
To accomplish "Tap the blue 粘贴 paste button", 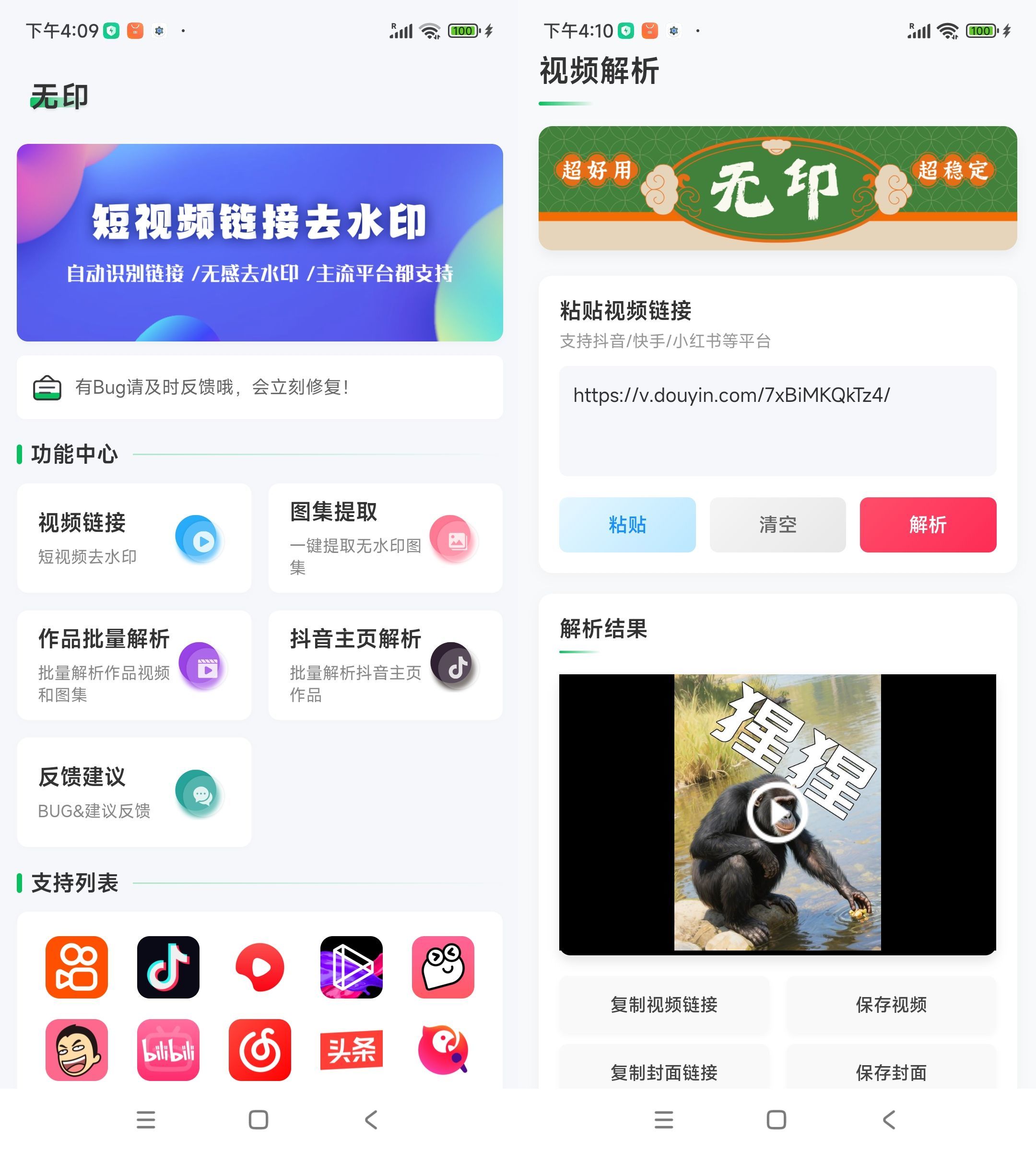I will coord(627,524).
